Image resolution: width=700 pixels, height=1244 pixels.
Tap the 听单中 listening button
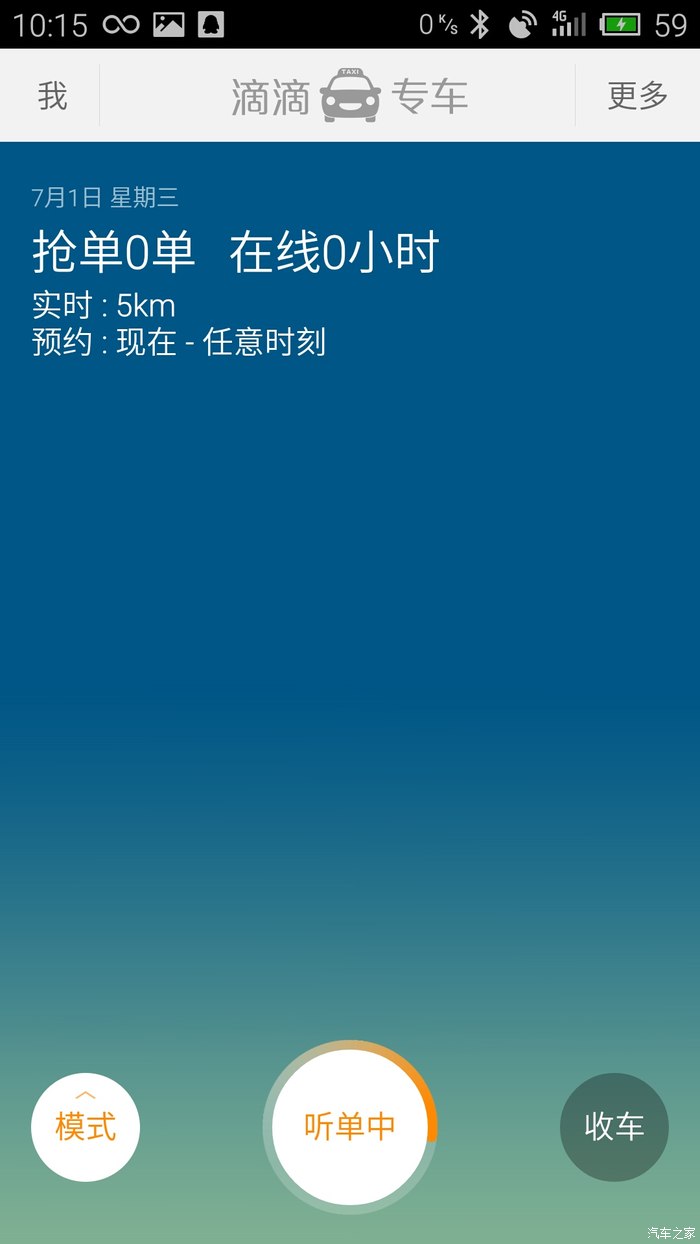tap(350, 1126)
